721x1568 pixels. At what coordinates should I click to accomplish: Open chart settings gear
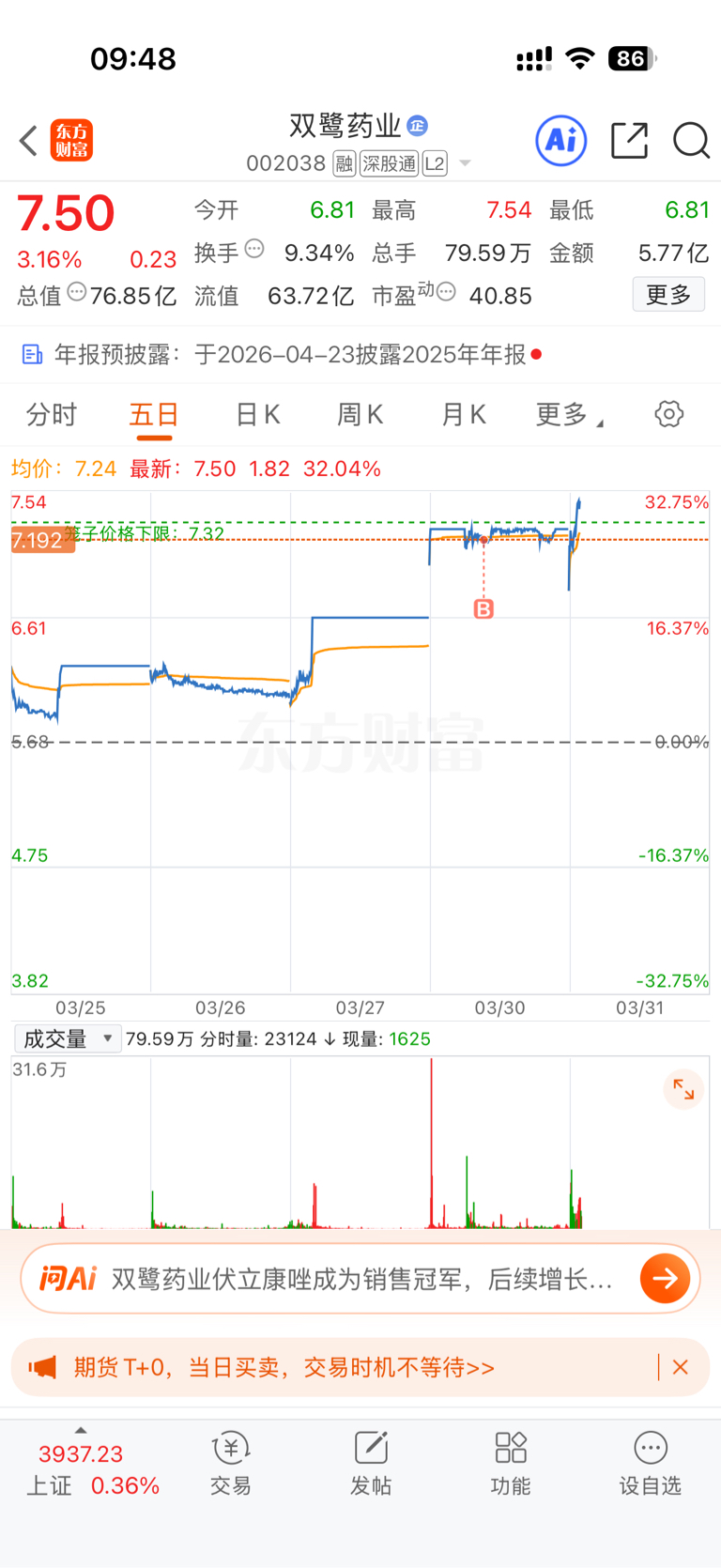point(668,414)
